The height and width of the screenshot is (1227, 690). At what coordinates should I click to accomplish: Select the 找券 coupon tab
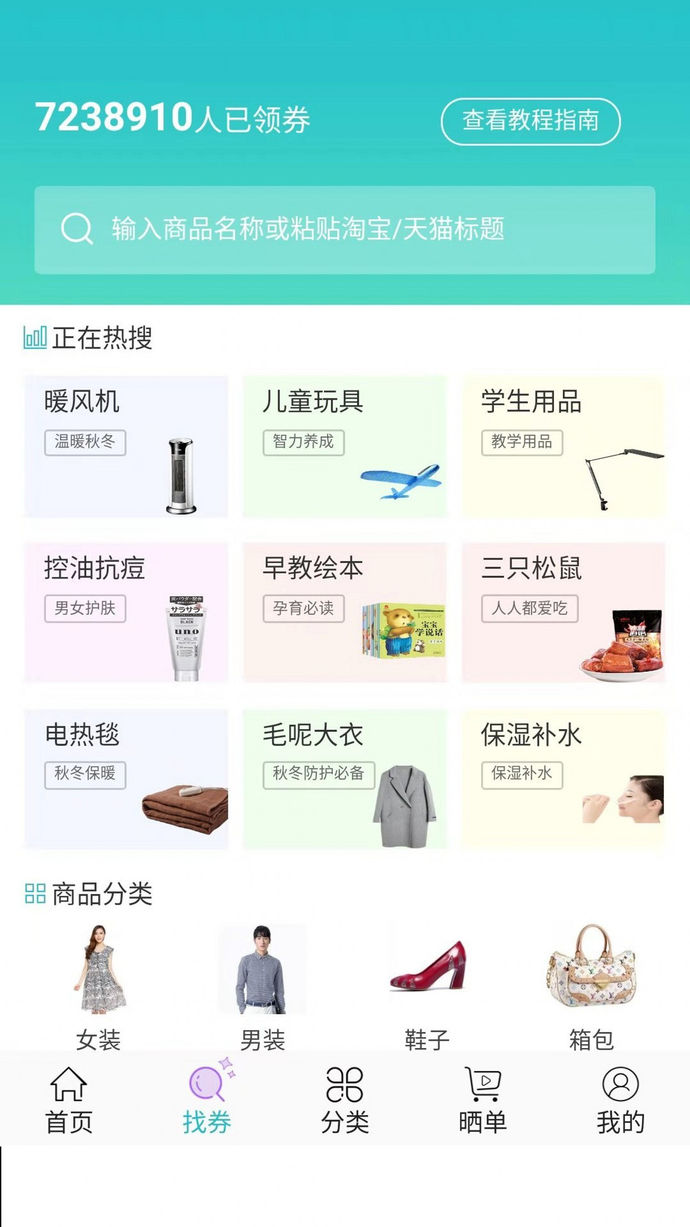pos(207,1100)
